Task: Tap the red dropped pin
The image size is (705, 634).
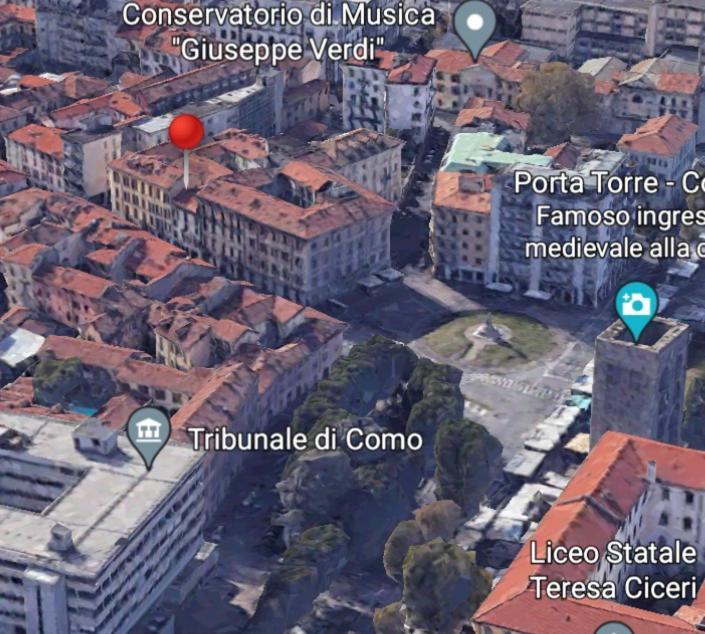Action: [186, 133]
